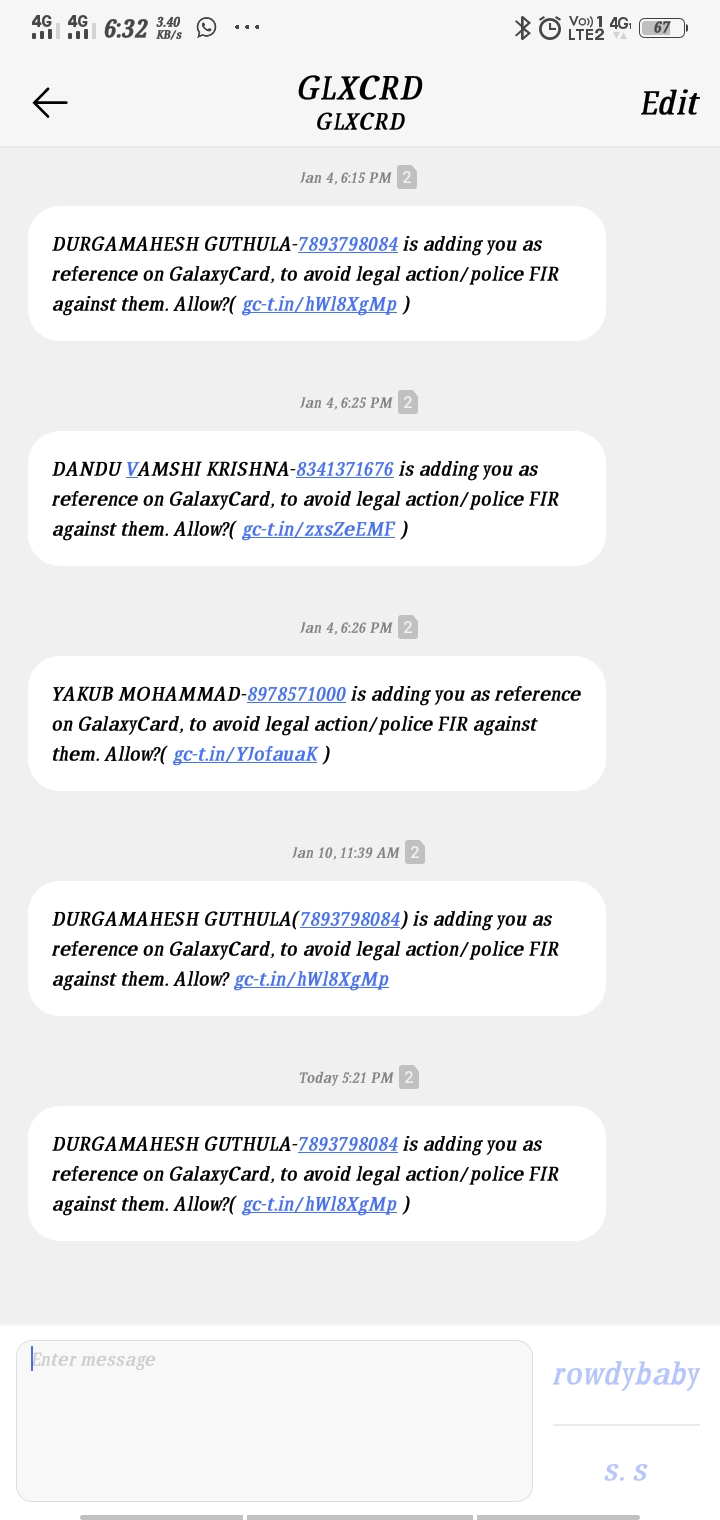Open gc-t.in/hWl8XgMp link in Jan 10 message
Image resolution: width=720 pixels, height=1520 pixels.
click(x=311, y=979)
